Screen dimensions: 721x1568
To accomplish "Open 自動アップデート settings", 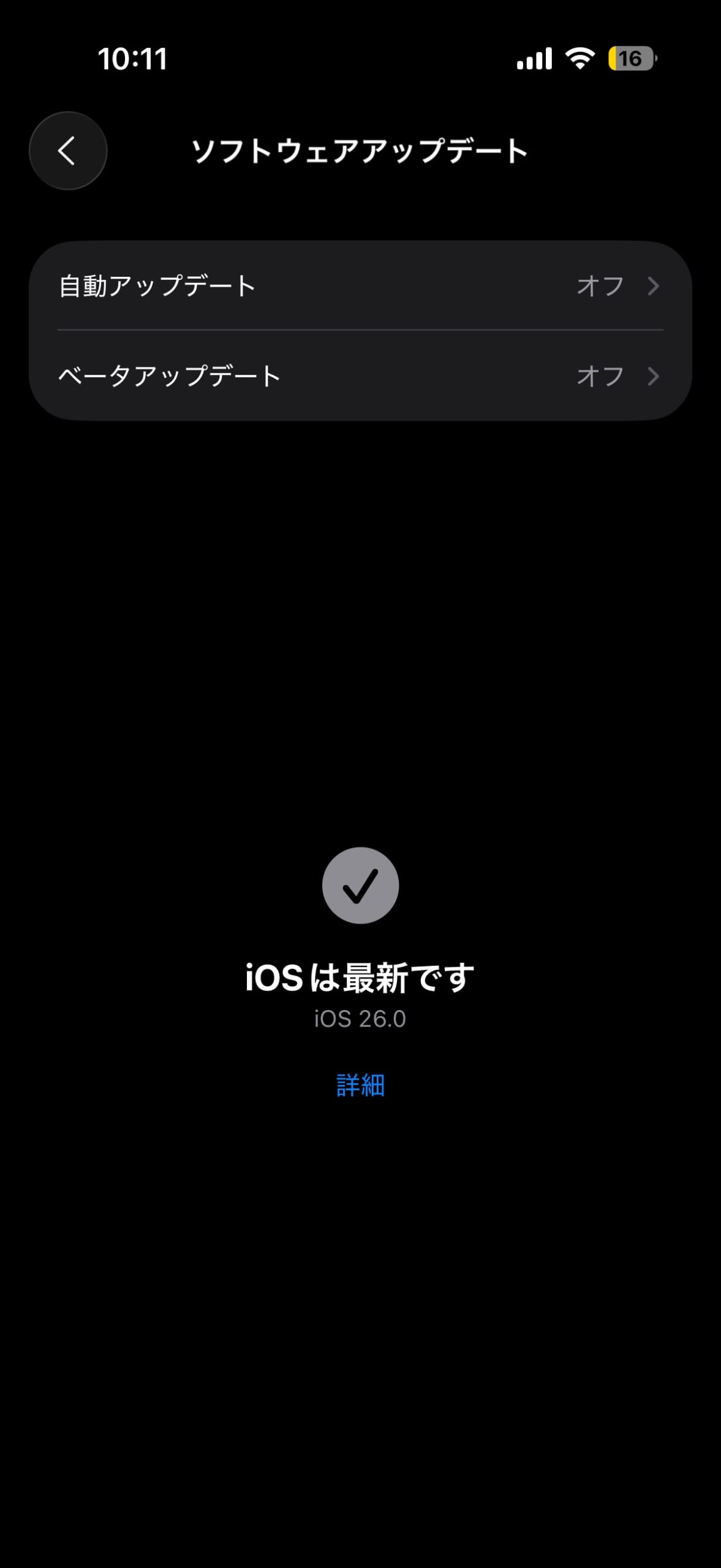I will tap(360, 286).
